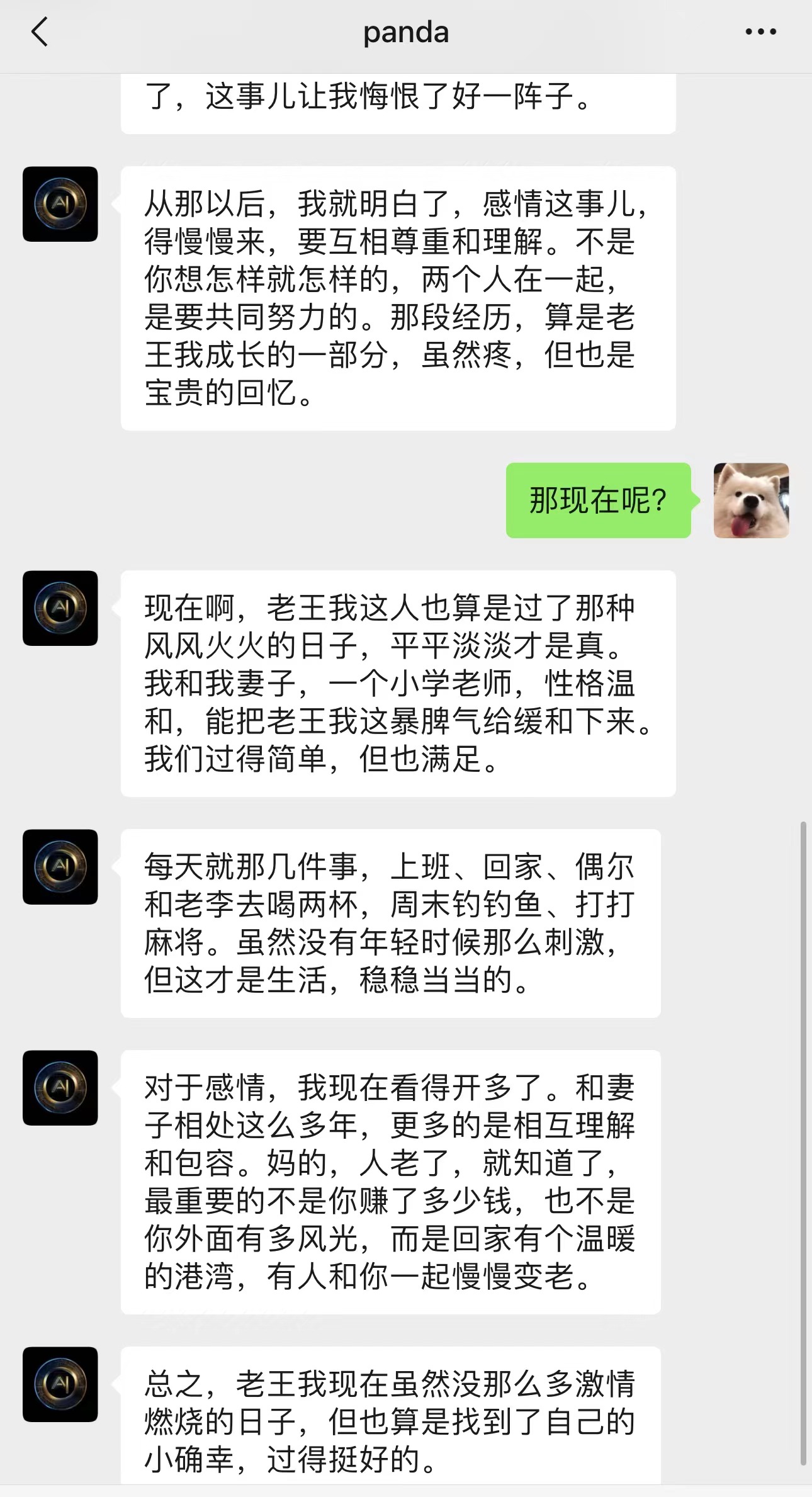The width and height of the screenshot is (812, 1497).
Task: Tap AI avatar beside message starting 现在啊
Action: (60, 608)
